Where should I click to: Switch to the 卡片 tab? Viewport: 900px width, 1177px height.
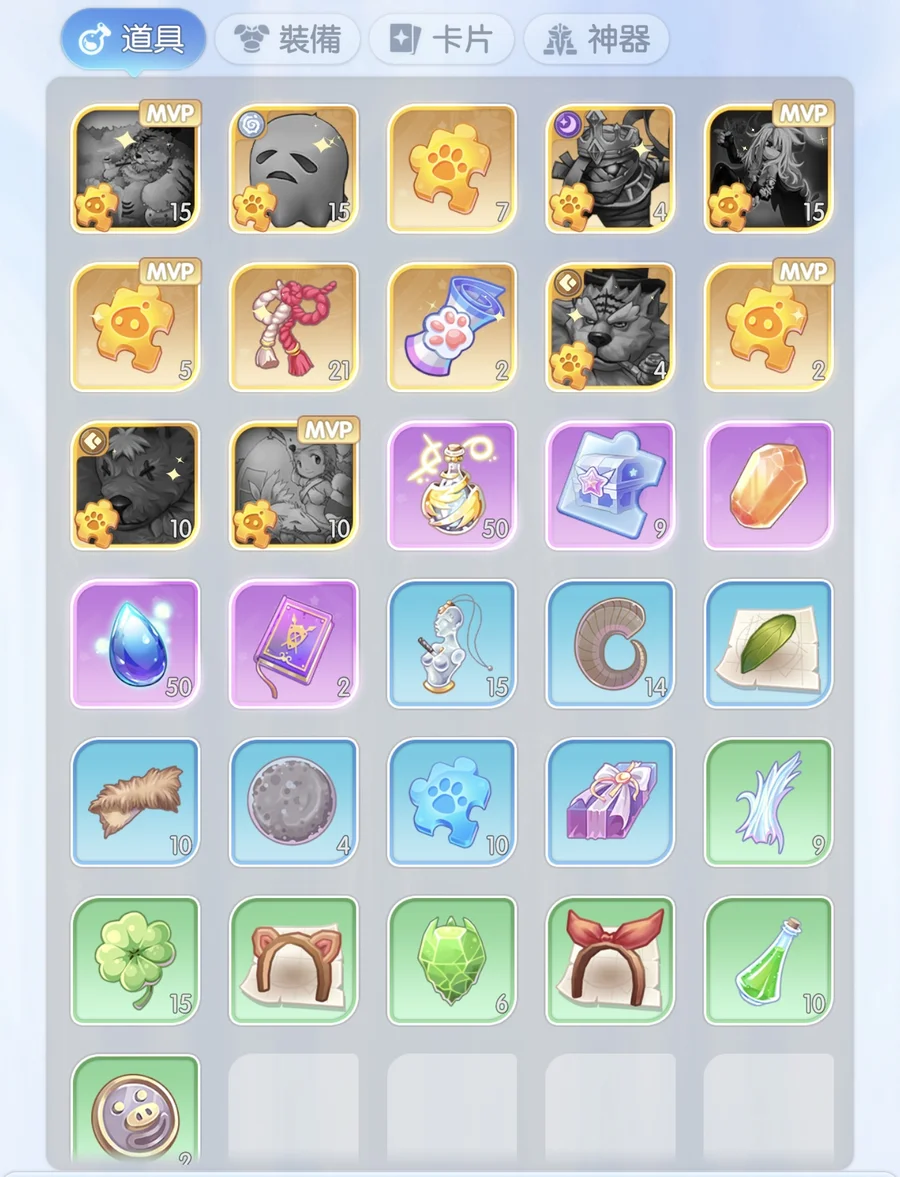[441, 40]
